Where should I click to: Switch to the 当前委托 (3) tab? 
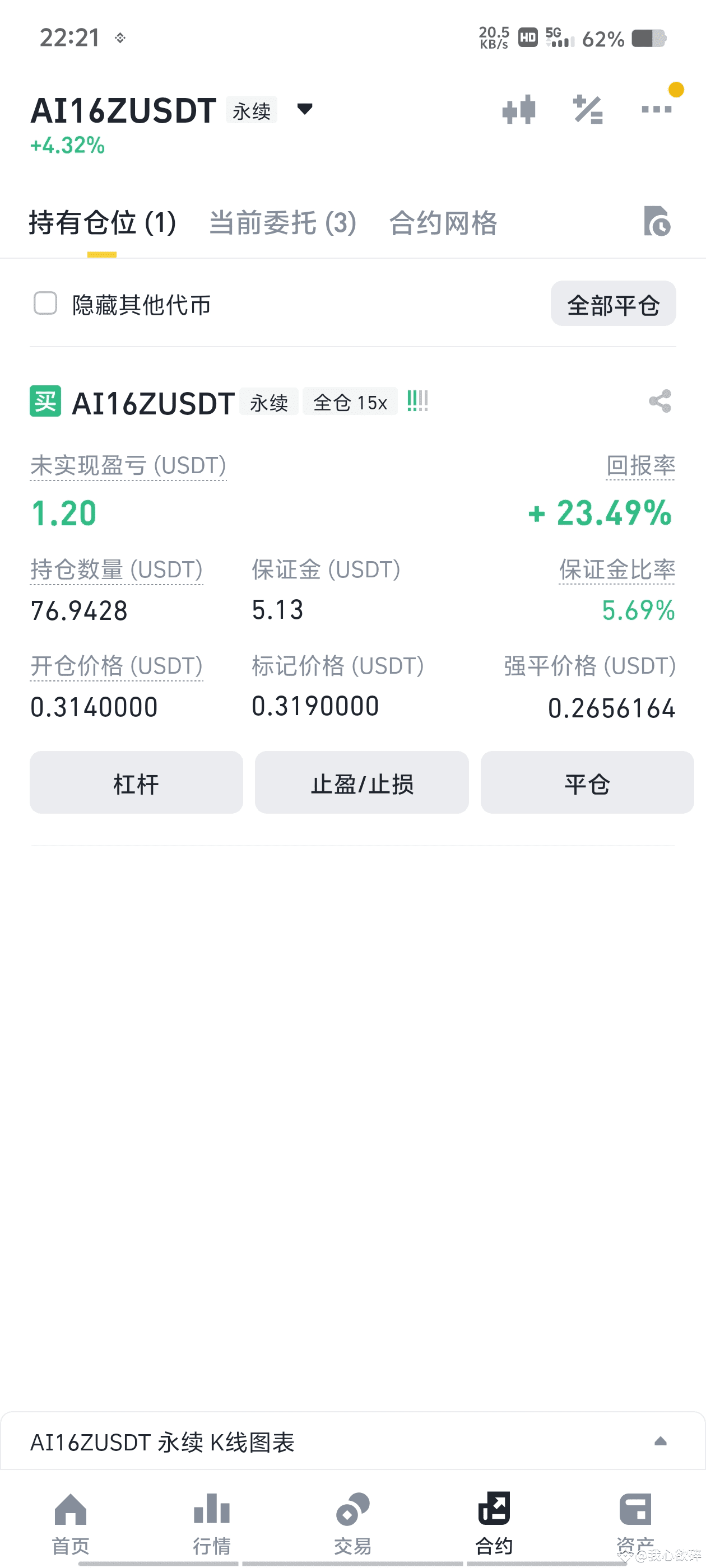pos(282,223)
